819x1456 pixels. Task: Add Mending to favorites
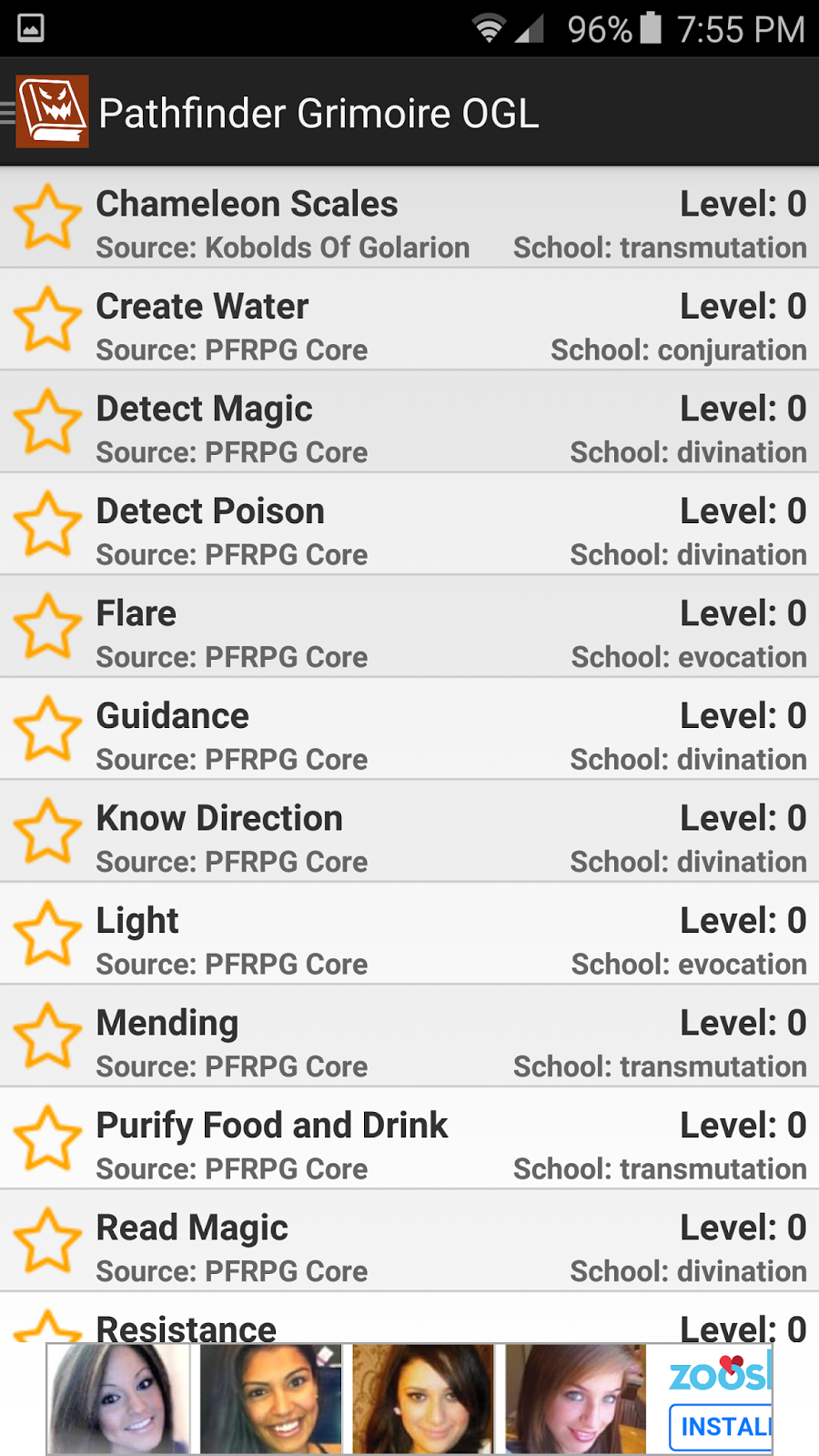(47, 1036)
